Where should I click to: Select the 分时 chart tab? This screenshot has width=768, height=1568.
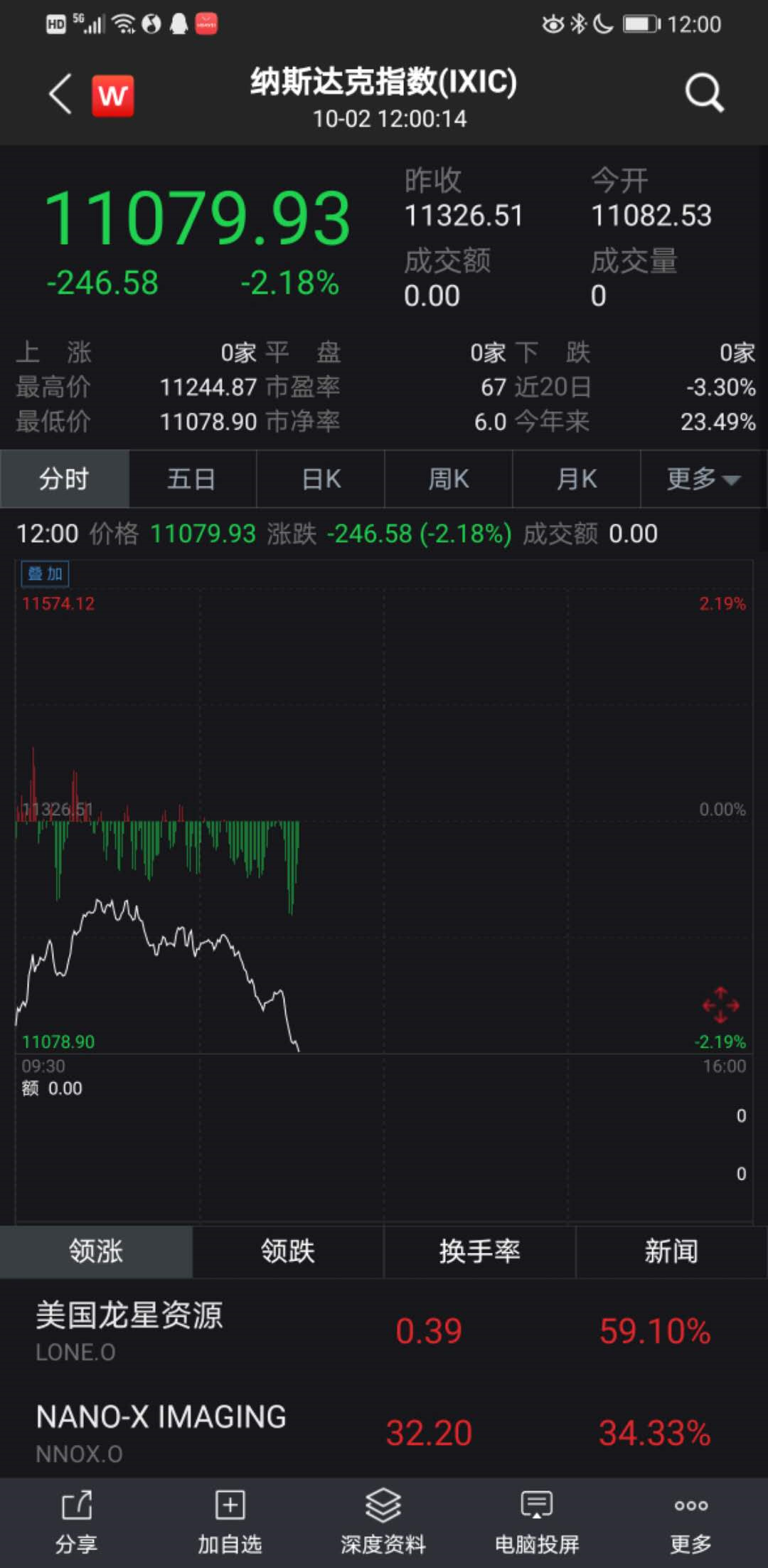(x=64, y=479)
